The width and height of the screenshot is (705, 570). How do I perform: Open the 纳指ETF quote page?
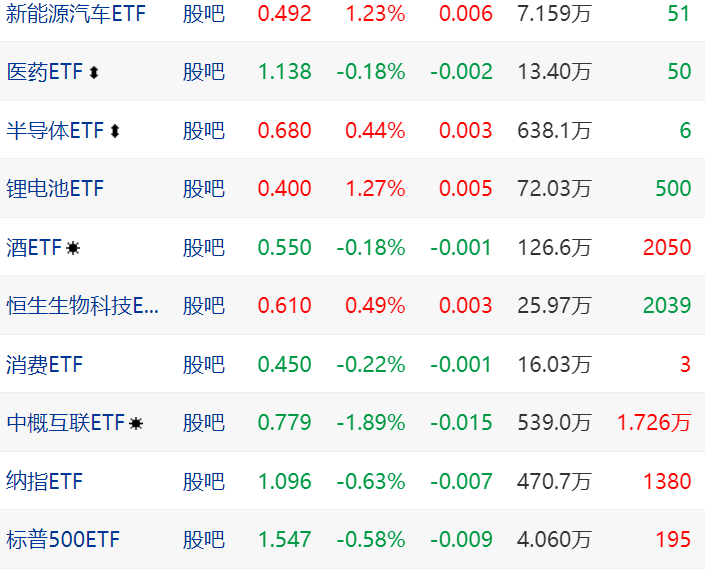click(44, 482)
